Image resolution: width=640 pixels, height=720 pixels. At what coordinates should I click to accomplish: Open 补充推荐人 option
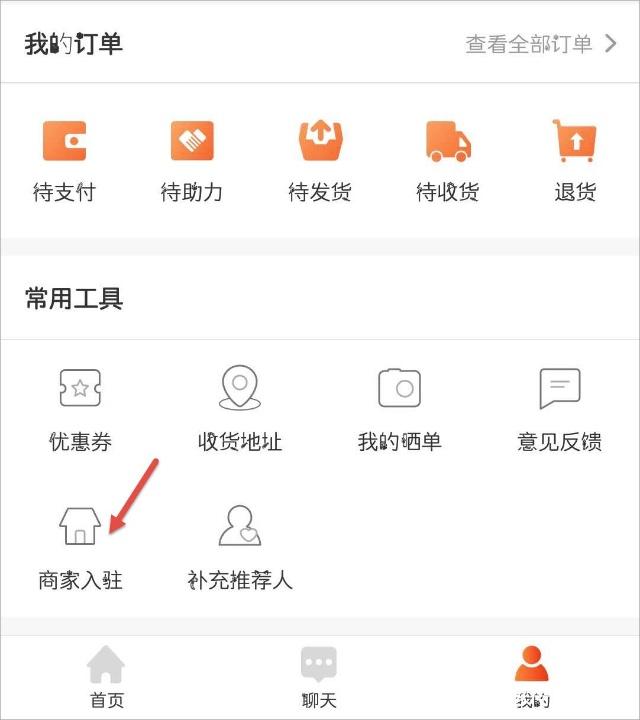coord(240,546)
